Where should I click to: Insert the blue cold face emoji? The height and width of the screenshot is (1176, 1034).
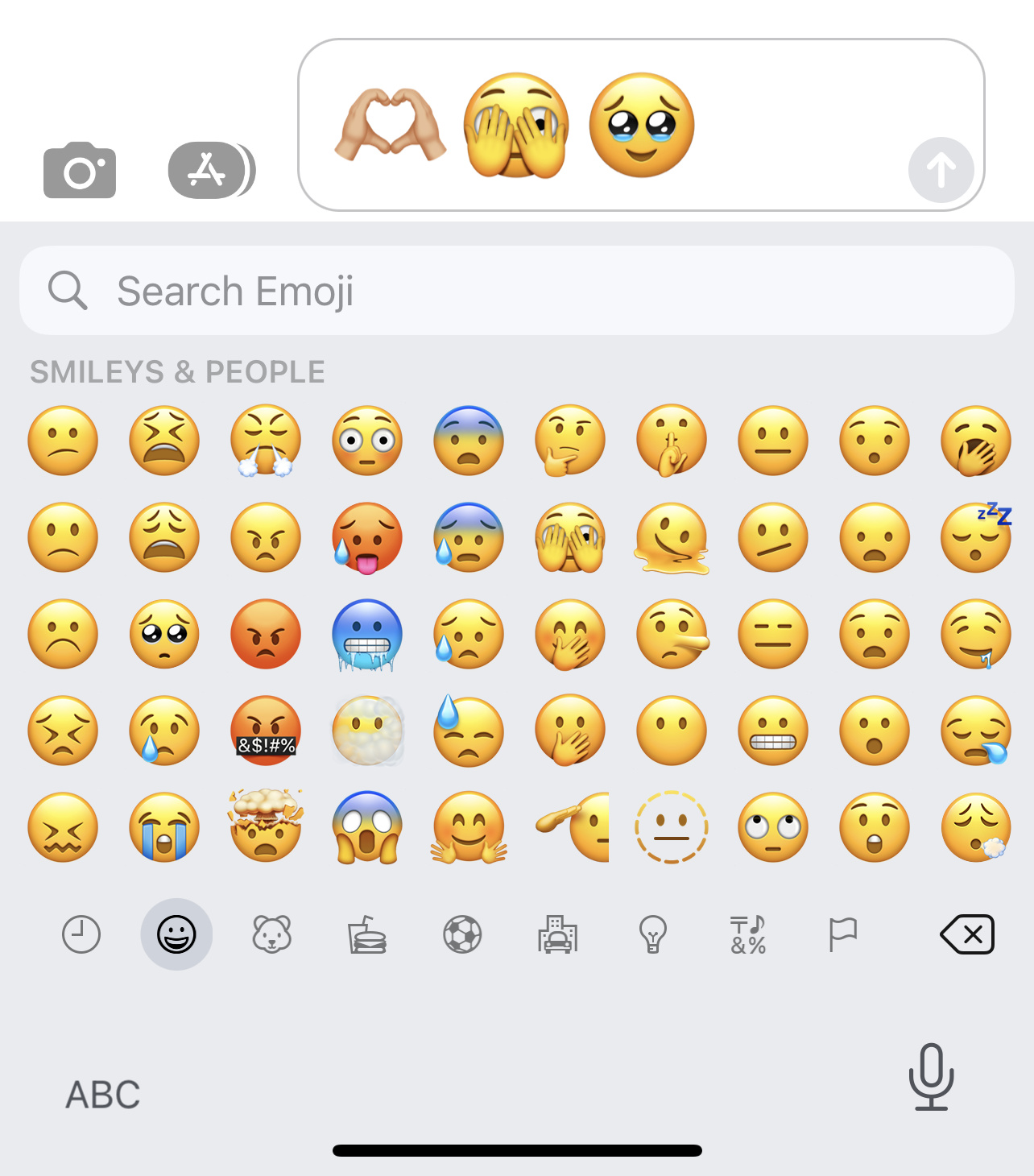click(x=367, y=635)
